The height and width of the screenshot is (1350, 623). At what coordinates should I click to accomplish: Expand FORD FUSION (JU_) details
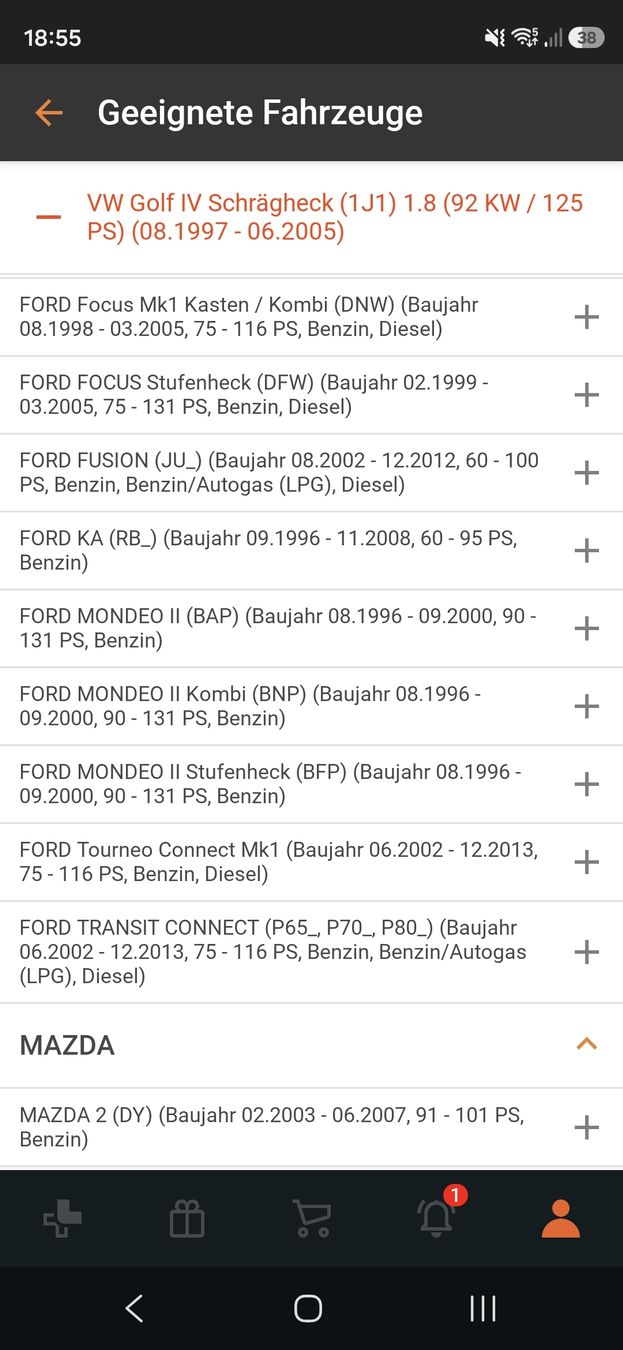pos(586,473)
